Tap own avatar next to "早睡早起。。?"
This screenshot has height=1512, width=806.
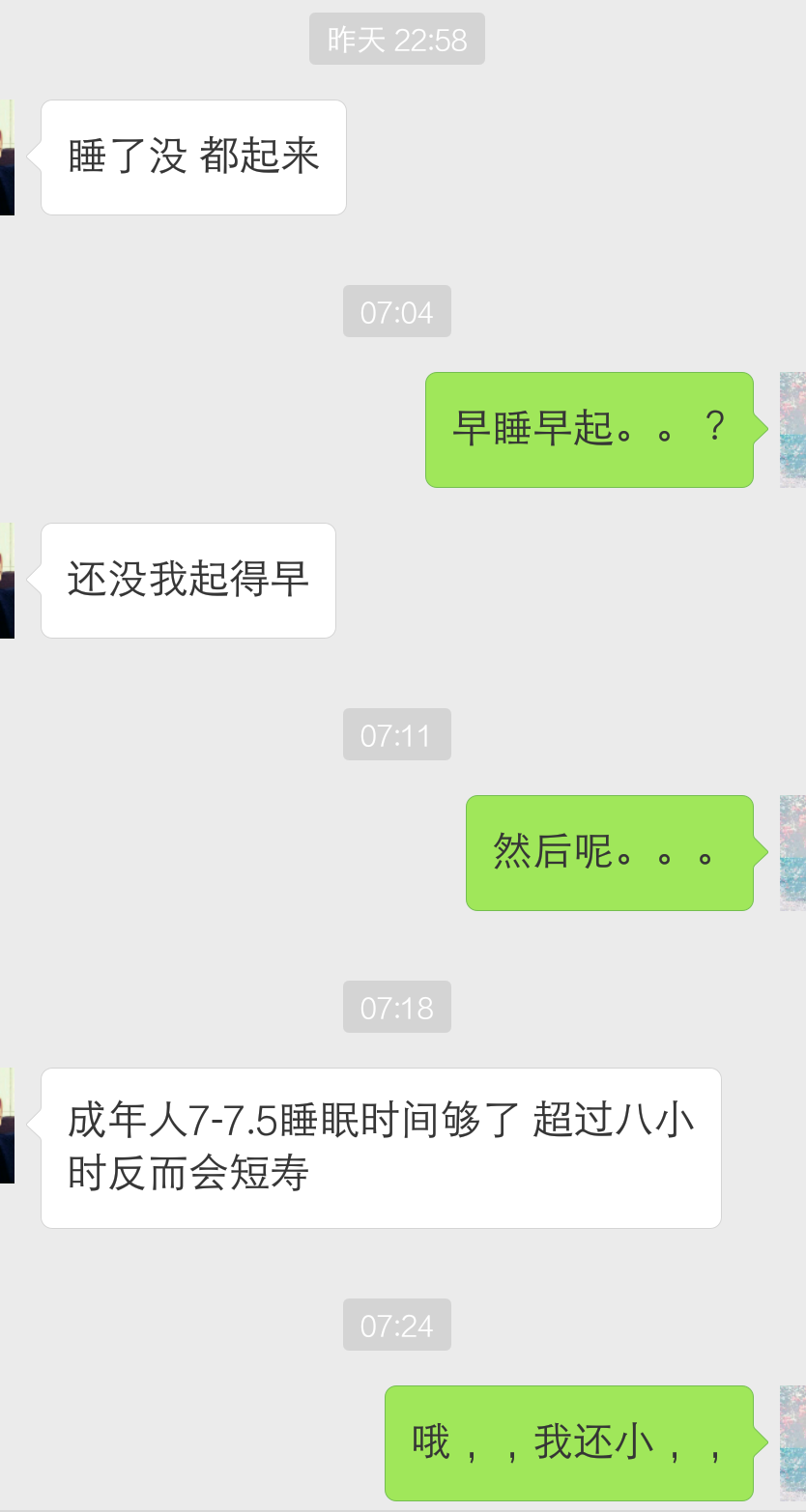pyautogui.click(x=793, y=430)
